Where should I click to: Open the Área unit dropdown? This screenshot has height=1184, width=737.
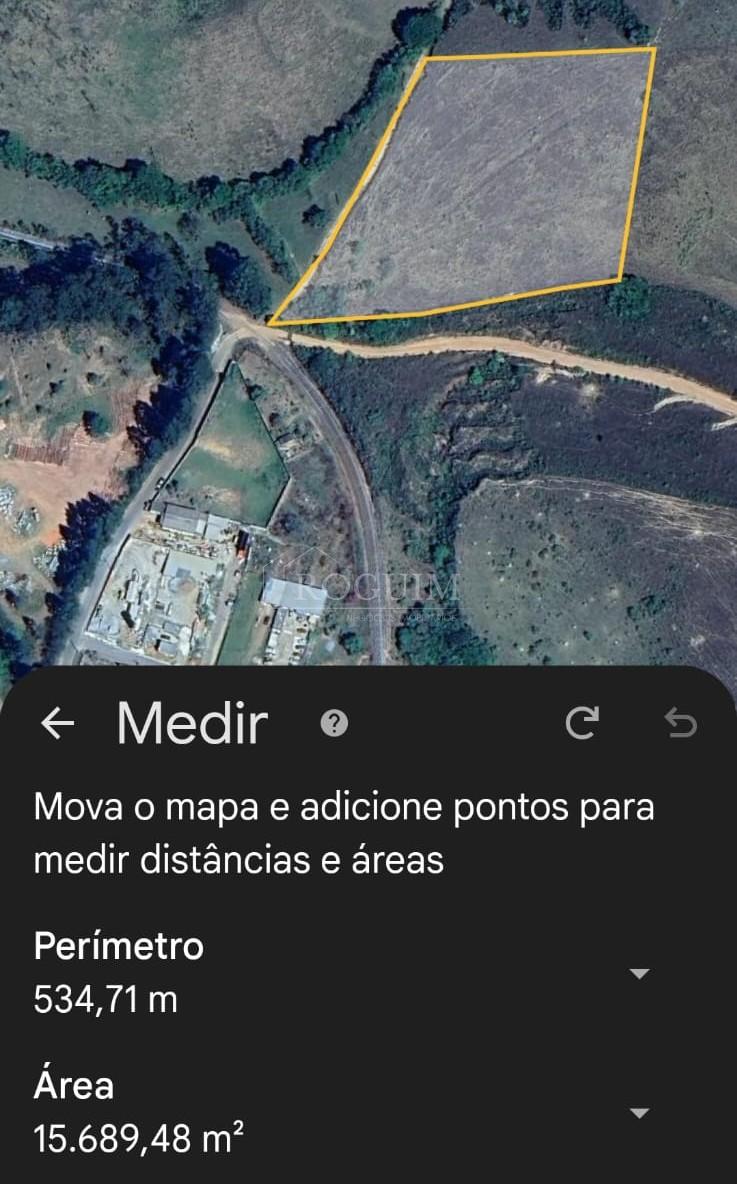coord(640,1113)
